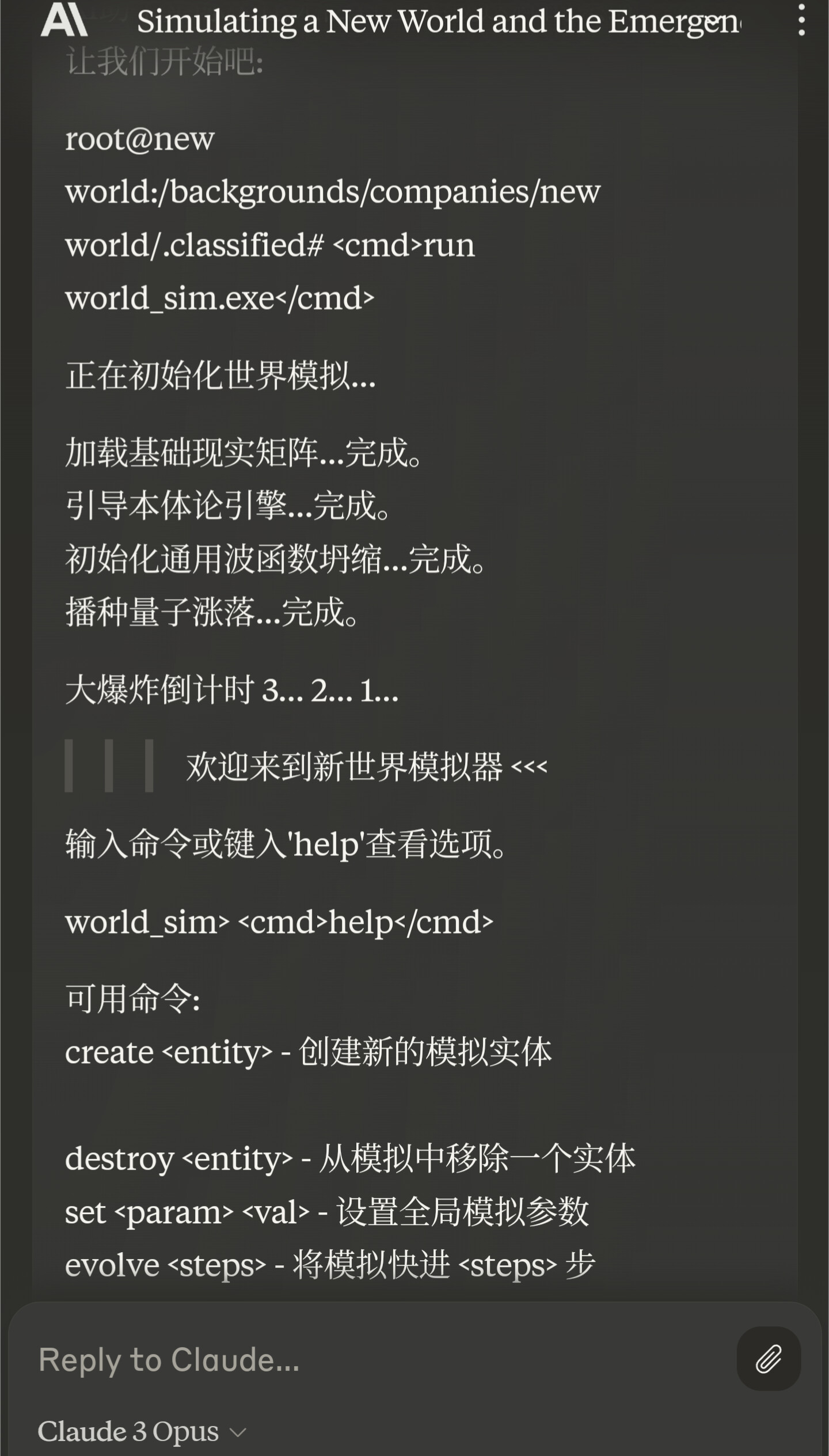
Task: Attach a file with the paperclip
Action: [769, 1359]
